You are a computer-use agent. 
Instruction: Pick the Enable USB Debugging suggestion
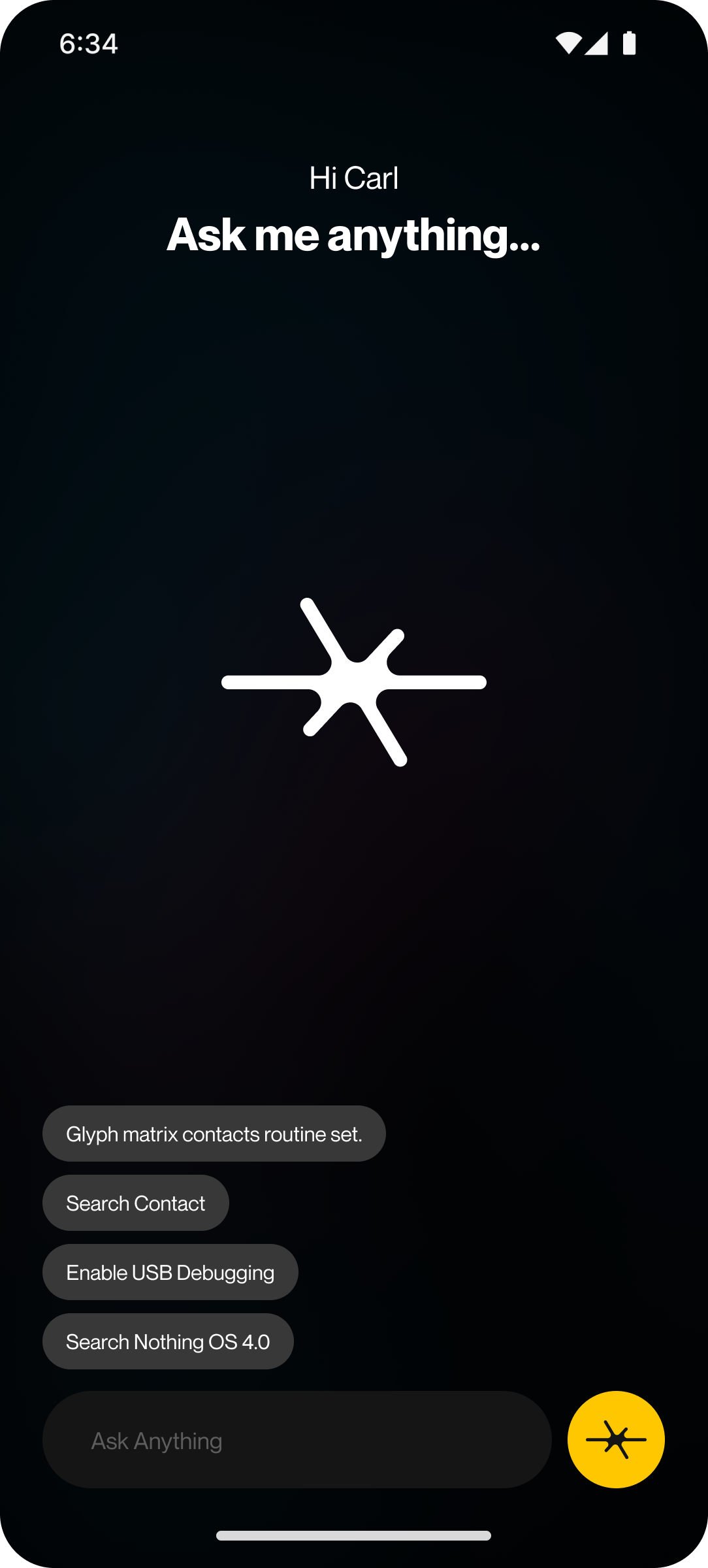pos(170,1272)
